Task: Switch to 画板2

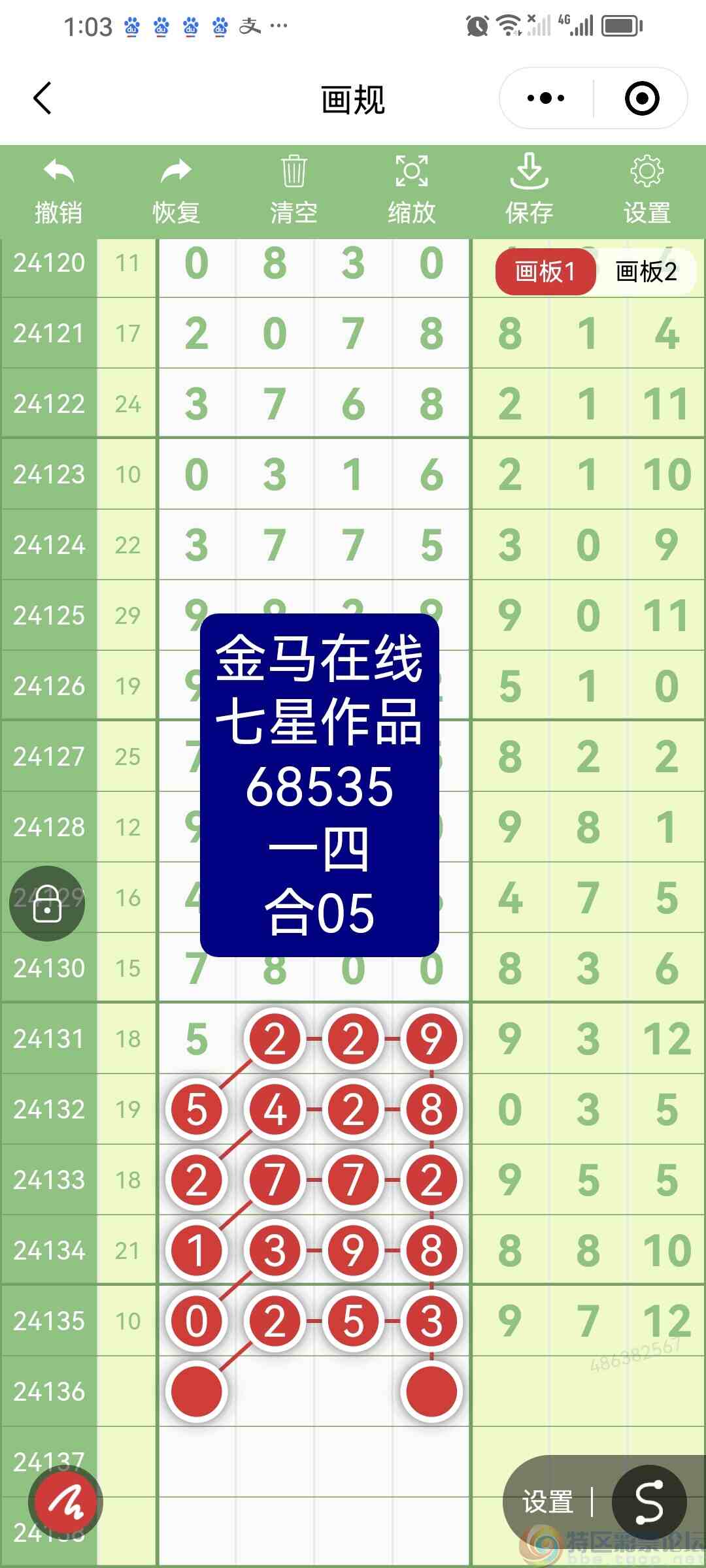Action: (646, 271)
